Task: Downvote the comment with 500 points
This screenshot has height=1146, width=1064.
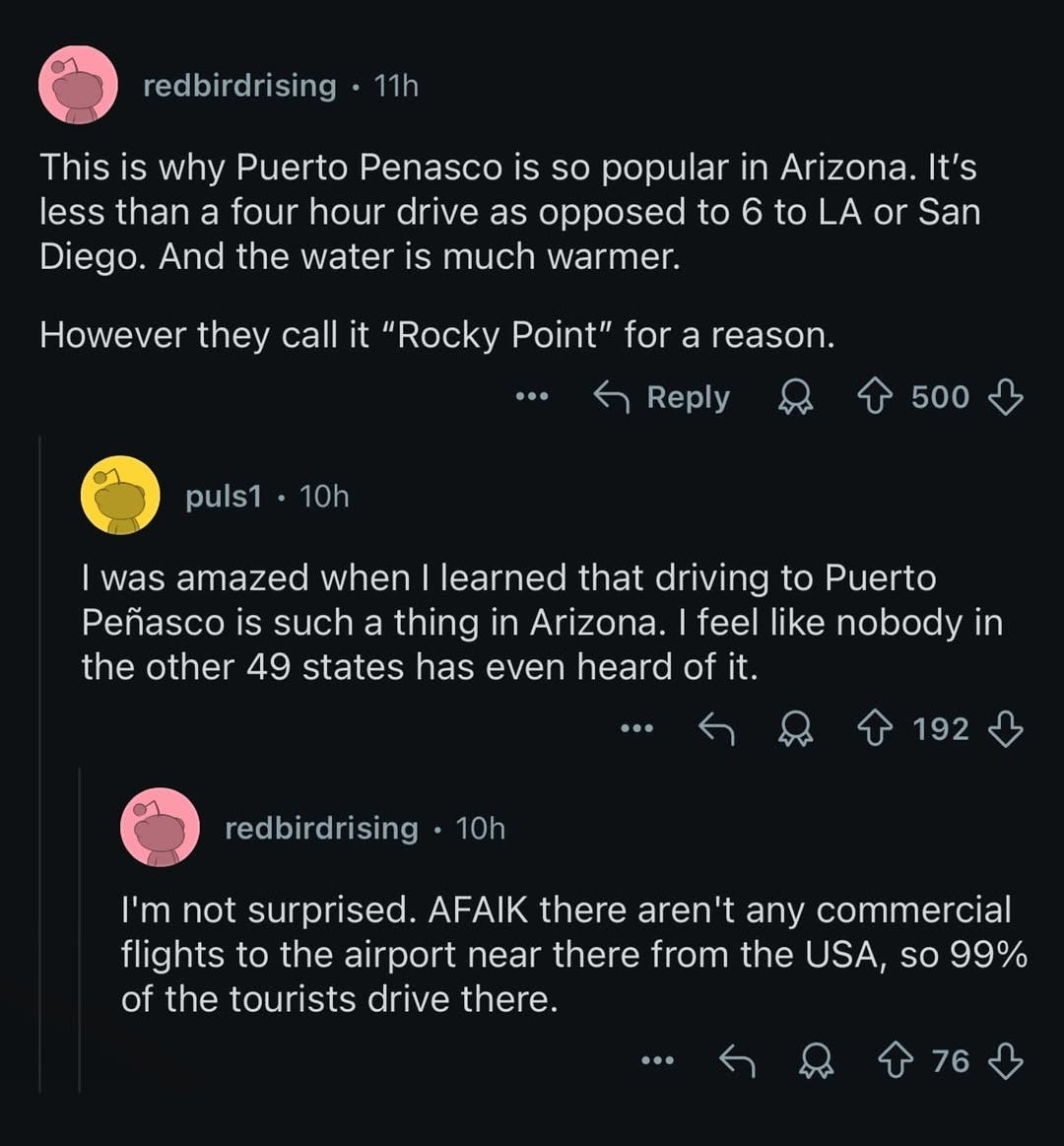Action: click(x=1005, y=397)
